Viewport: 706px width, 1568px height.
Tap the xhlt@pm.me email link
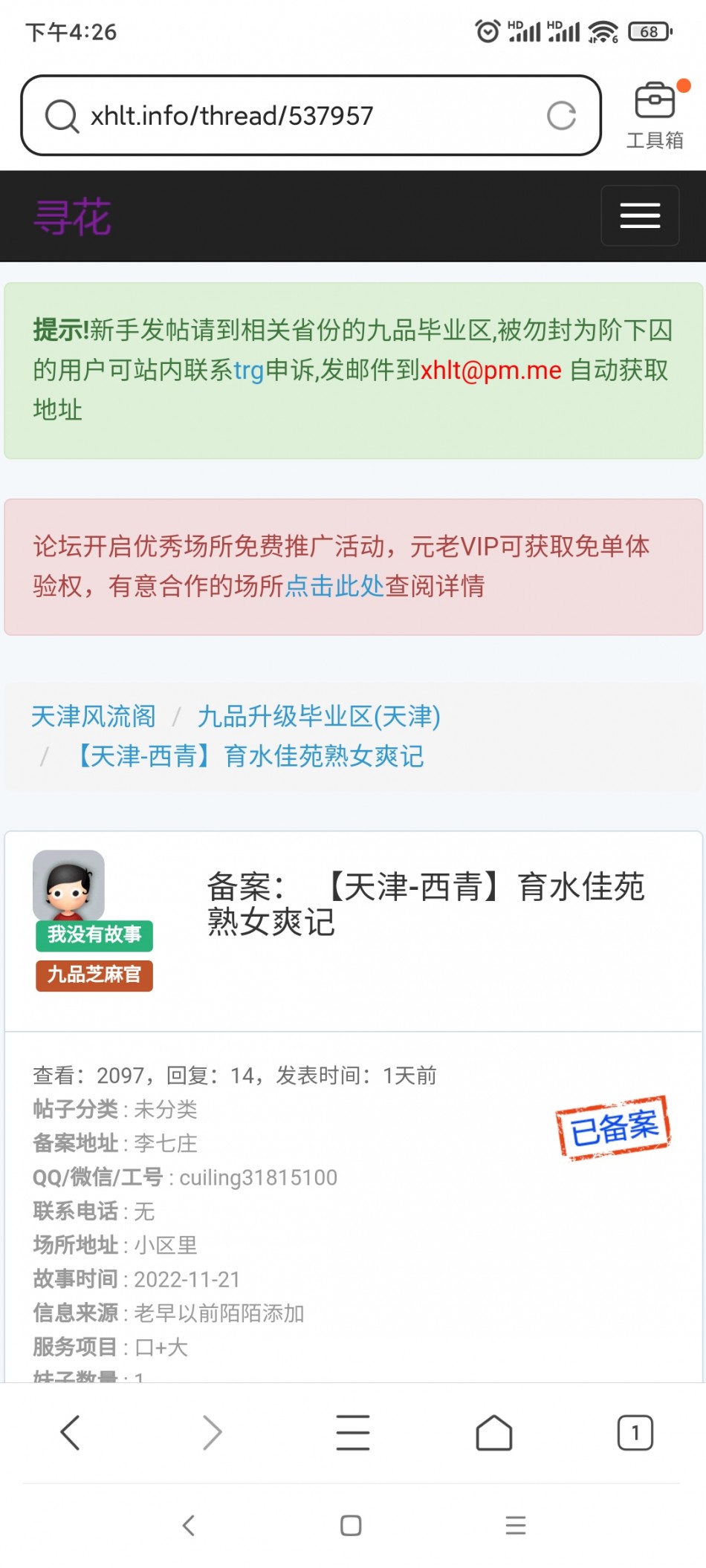click(x=490, y=370)
